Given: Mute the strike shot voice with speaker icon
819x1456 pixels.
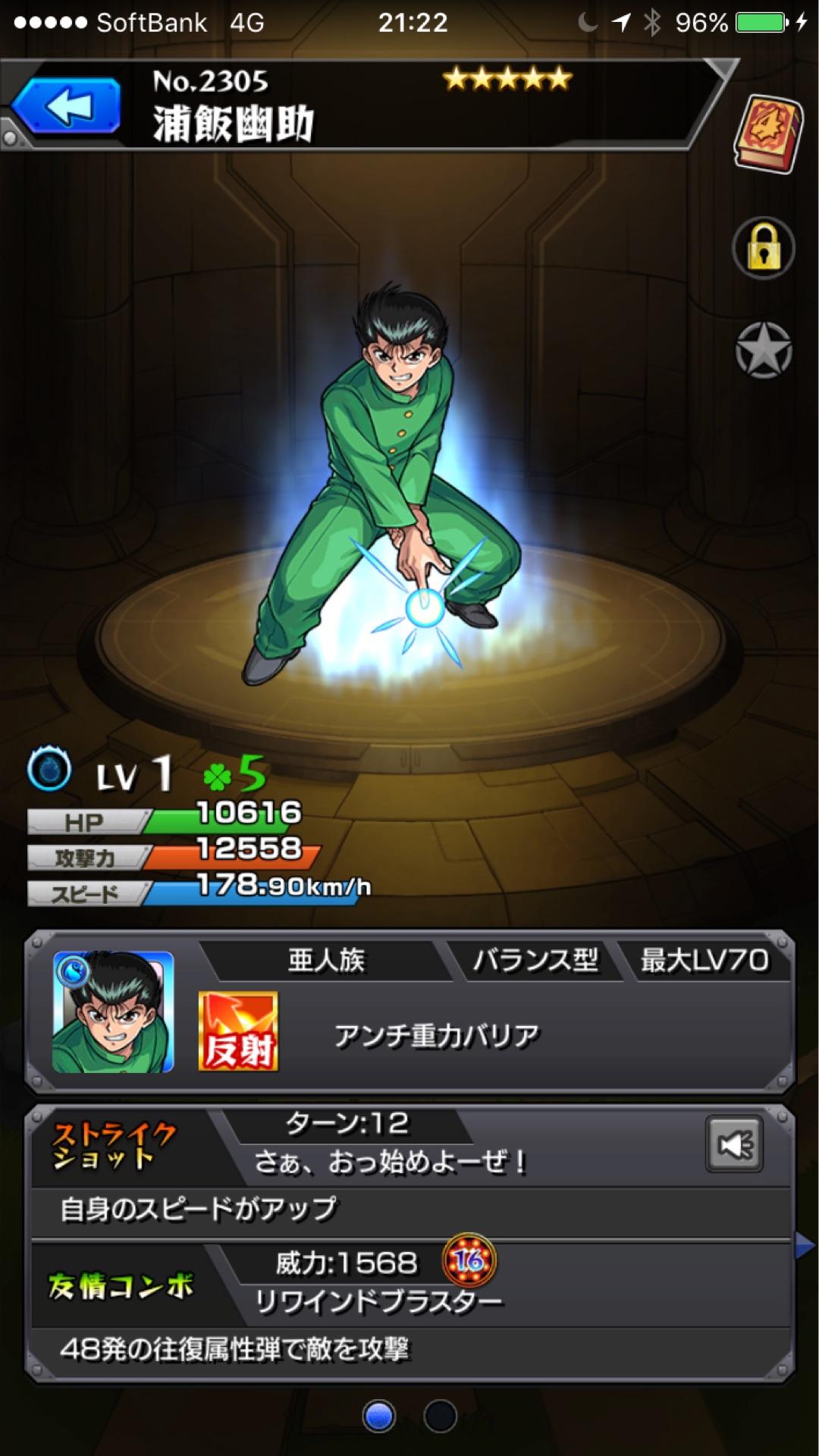Looking at the screenshot, I should [x=734, y=1145].
